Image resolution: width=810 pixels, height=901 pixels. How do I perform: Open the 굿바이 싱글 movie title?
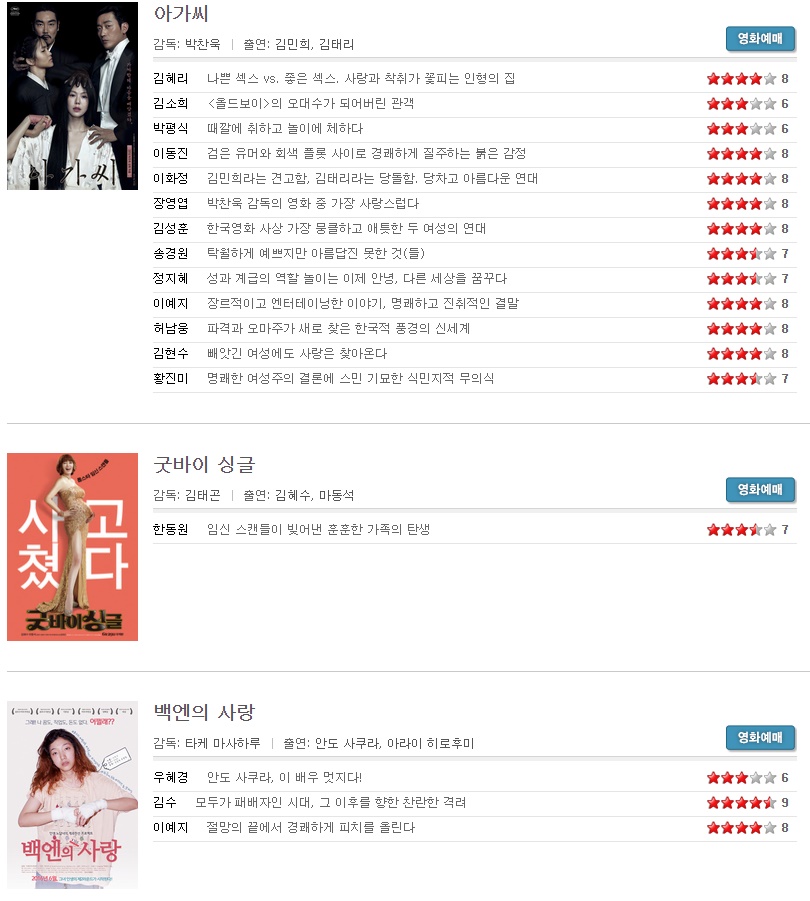(x=205, y=464)
